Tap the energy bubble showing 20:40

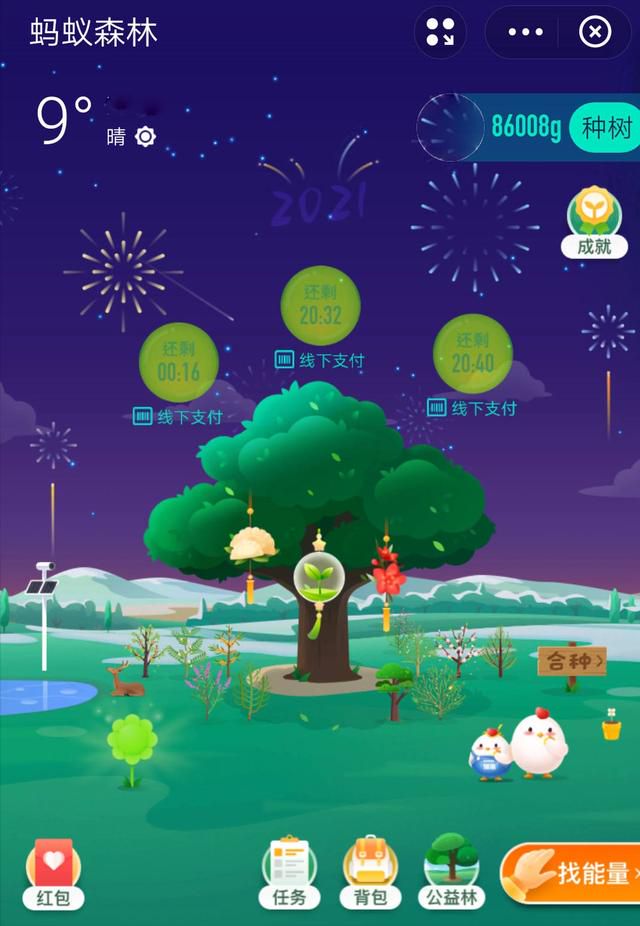pos(472,354)
